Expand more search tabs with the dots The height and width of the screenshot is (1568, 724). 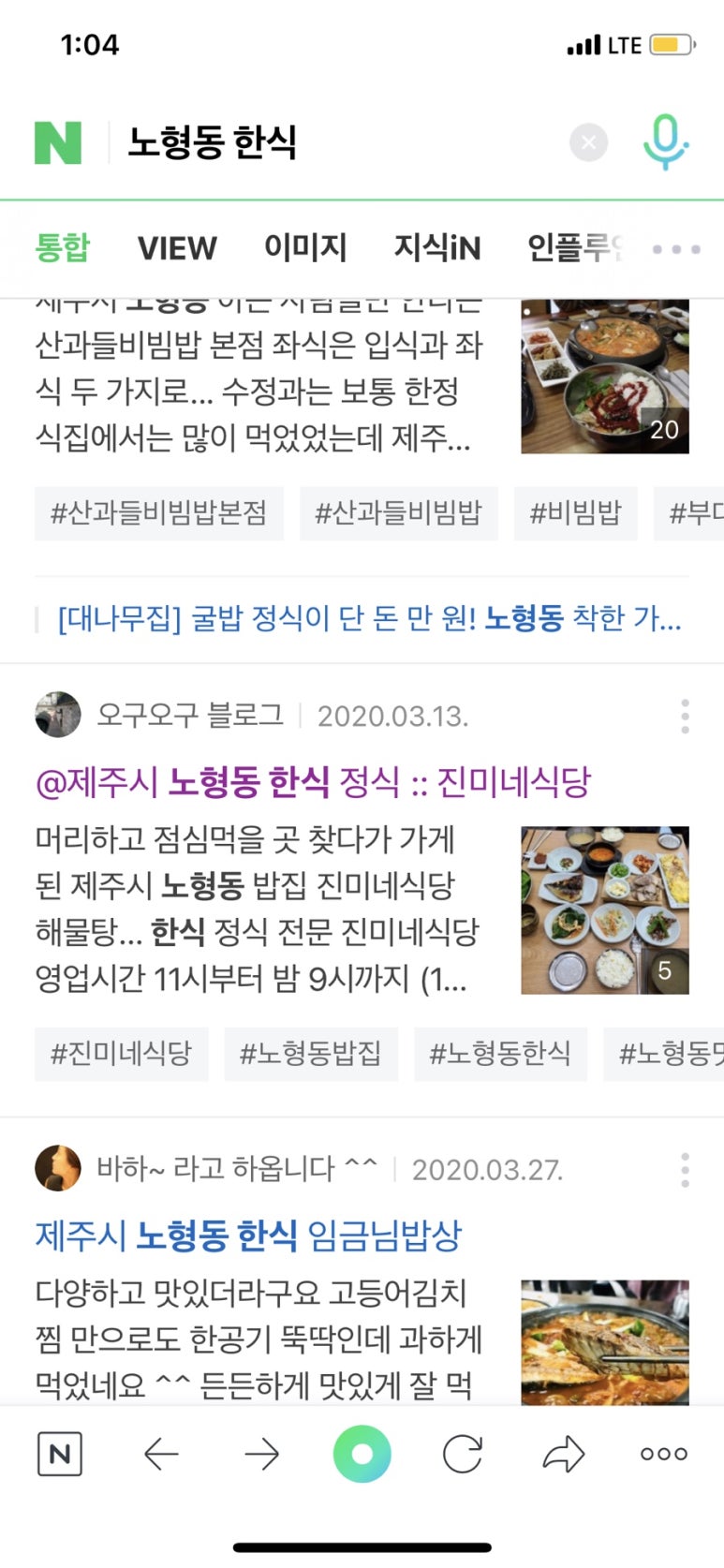click(x=676, y=249)
